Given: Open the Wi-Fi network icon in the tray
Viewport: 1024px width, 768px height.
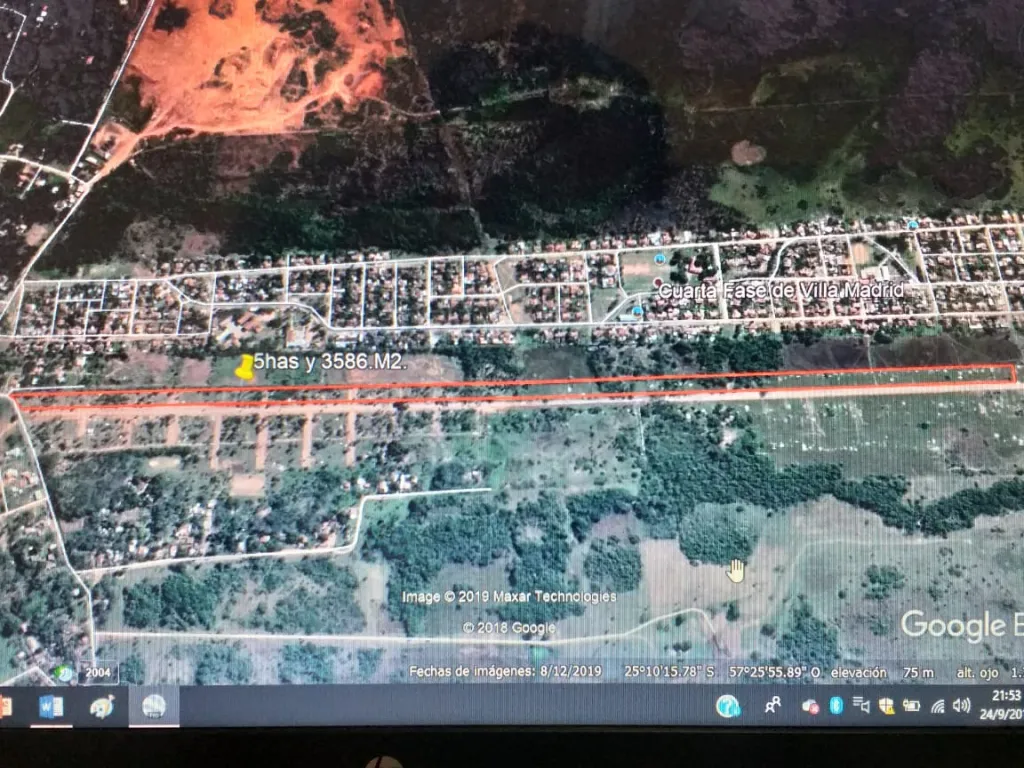Looking at the screenshot, I should coord(938,706).
